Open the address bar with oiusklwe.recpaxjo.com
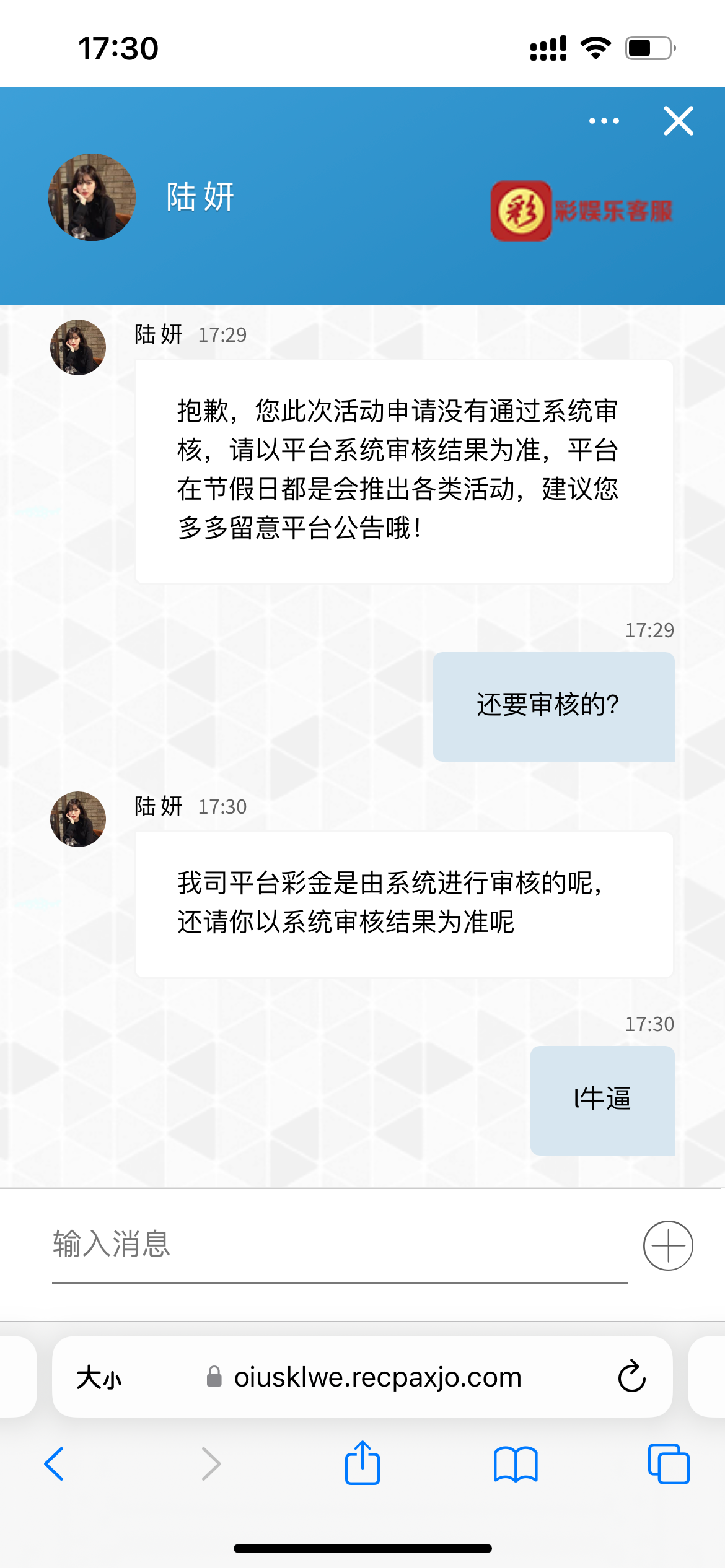Image resolution: width=725 pixels, height=1568 pixels. click(x=377, y=1377)
